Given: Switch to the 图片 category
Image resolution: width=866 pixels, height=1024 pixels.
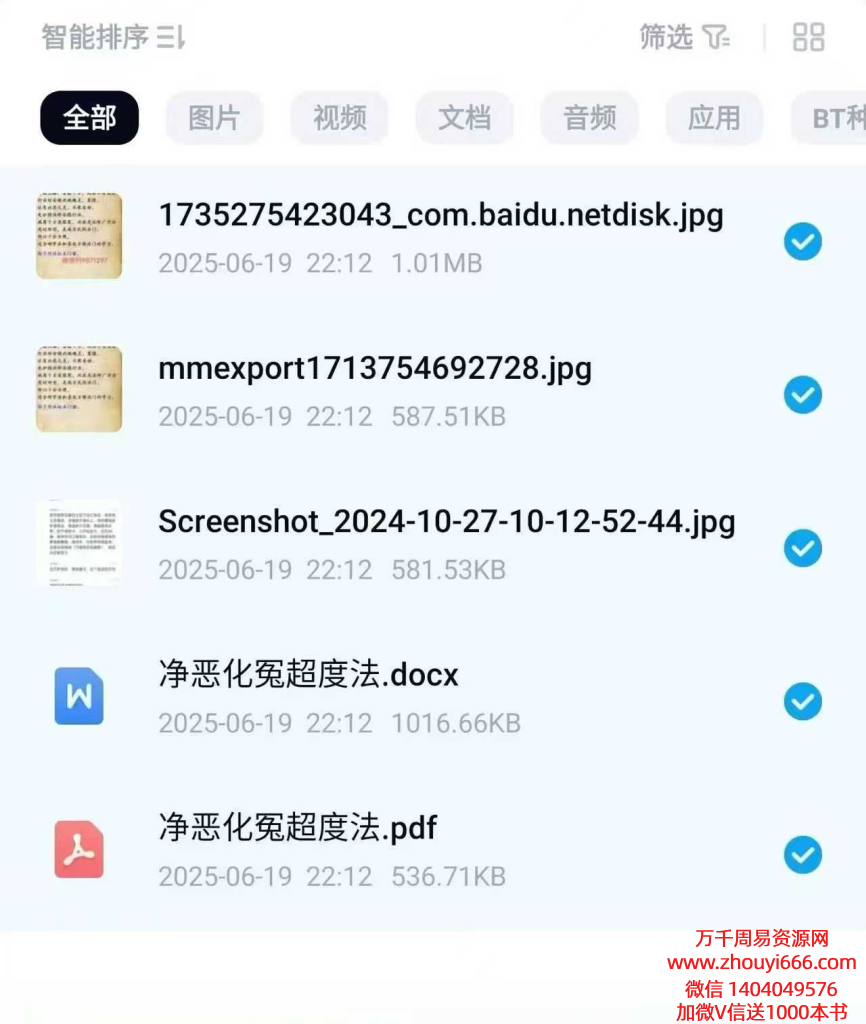Looking at the screenshot, I should [x=214, y=118].
